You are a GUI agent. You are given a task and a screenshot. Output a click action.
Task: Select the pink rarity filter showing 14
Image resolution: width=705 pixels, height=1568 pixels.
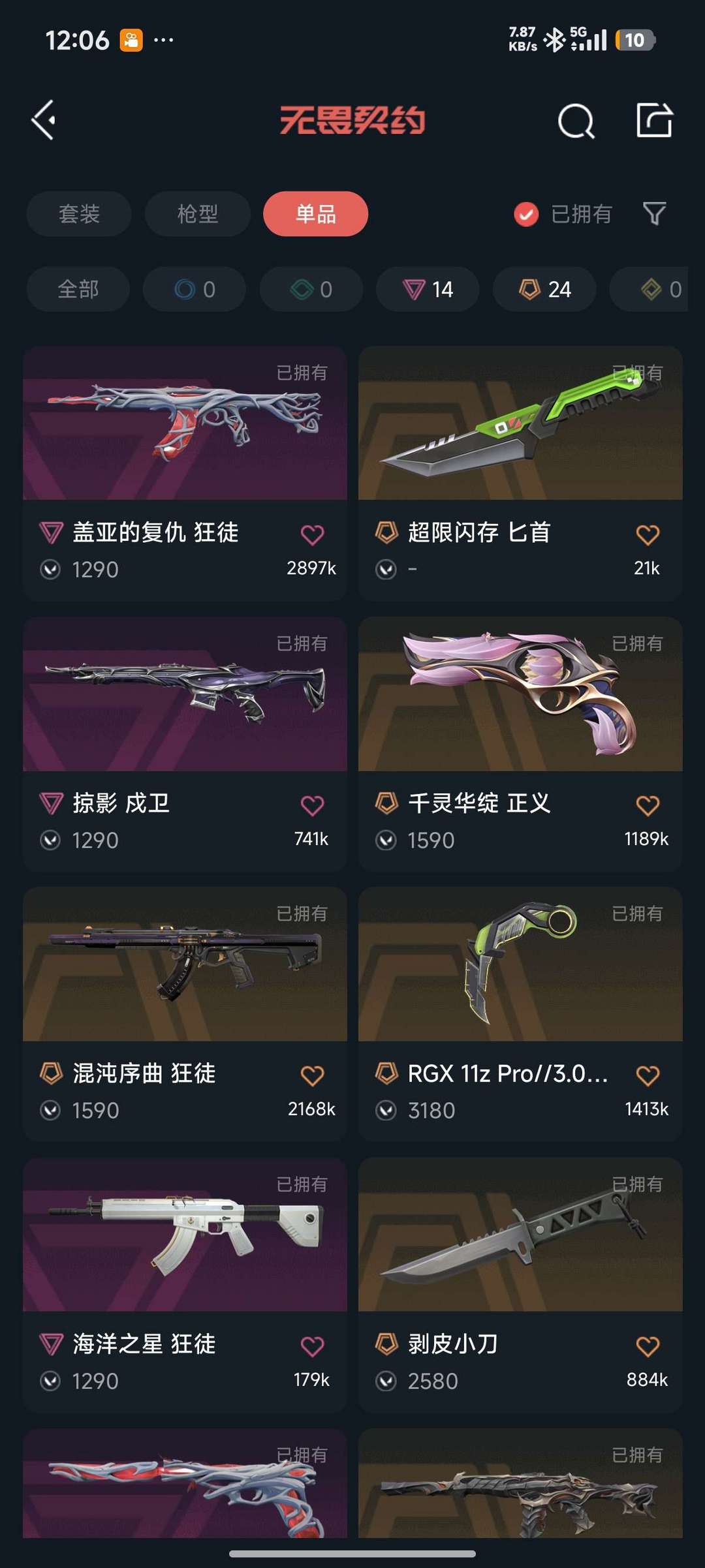427,289
